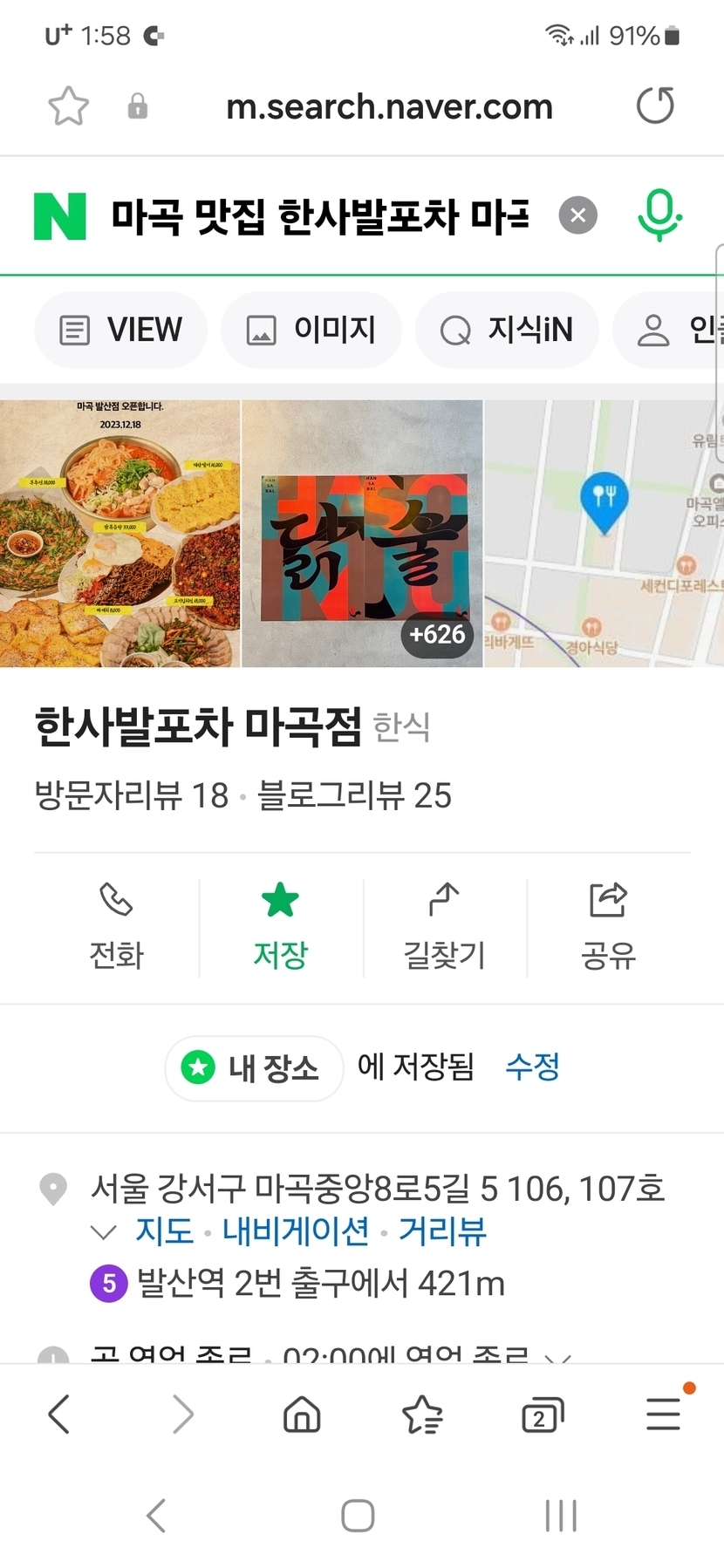Open the food menu photo
The height and width of the screenshot is (1568, 724).
(120, 534)
